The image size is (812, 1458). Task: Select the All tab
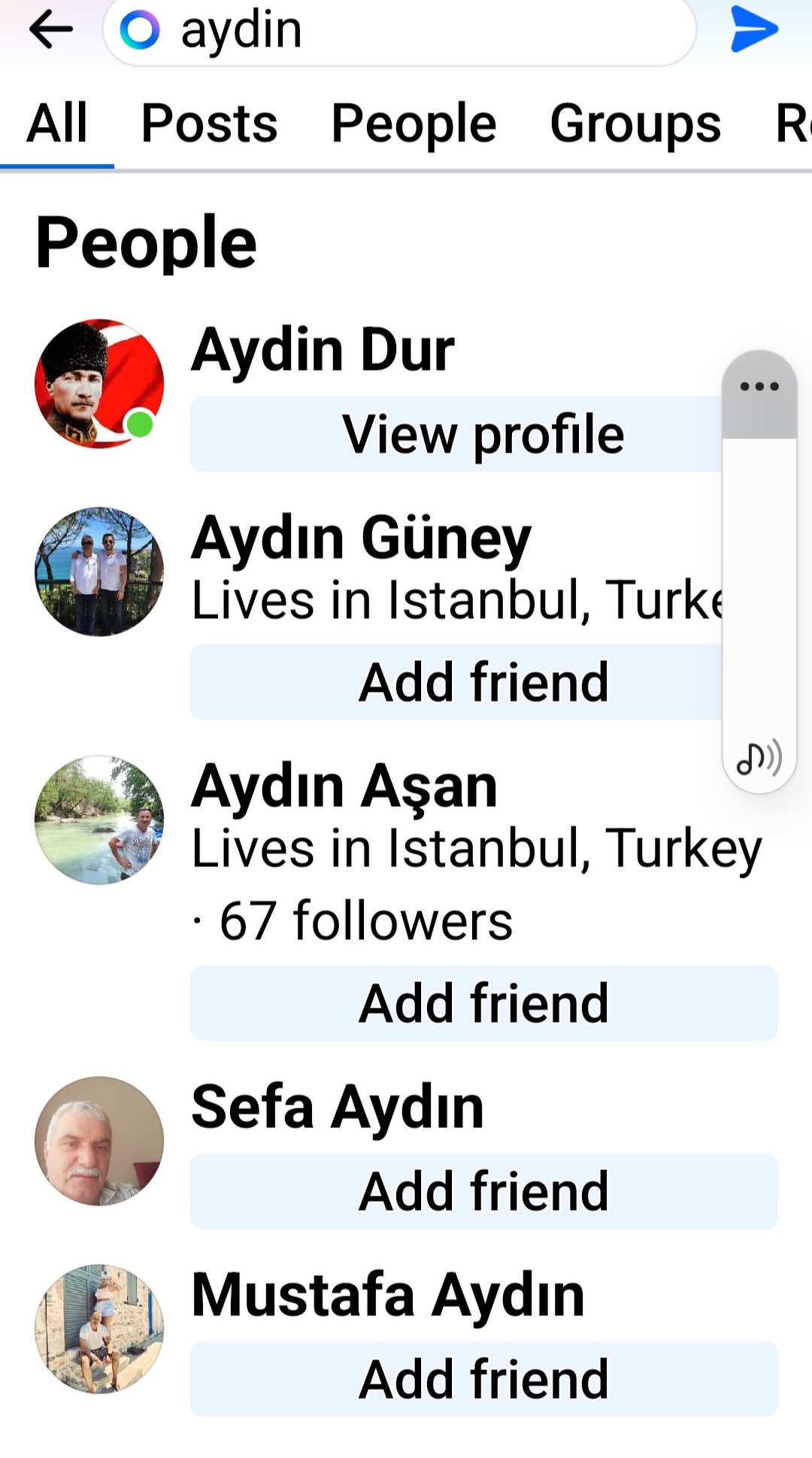coord(57,123)
